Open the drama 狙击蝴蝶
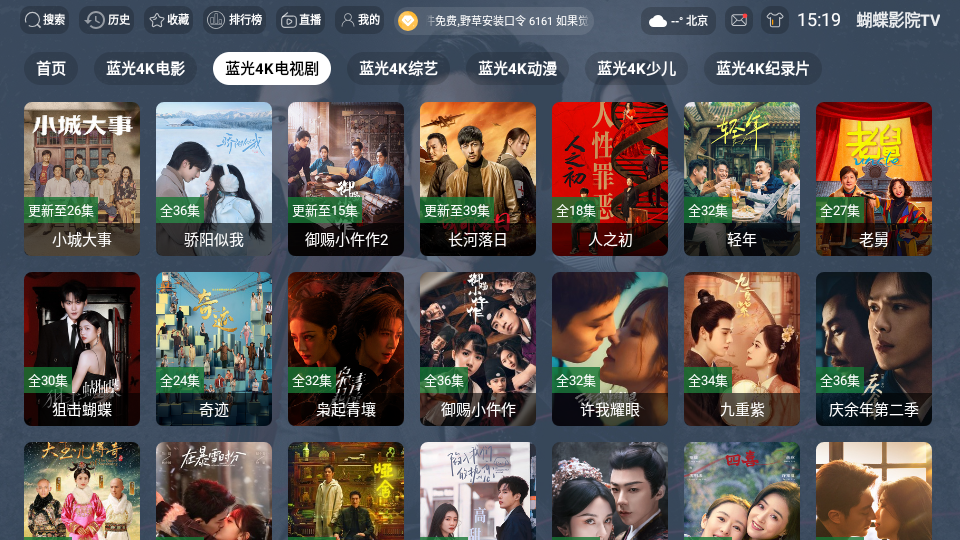The height and width of the screenshot is (540, 960). (x=82, y=348)
